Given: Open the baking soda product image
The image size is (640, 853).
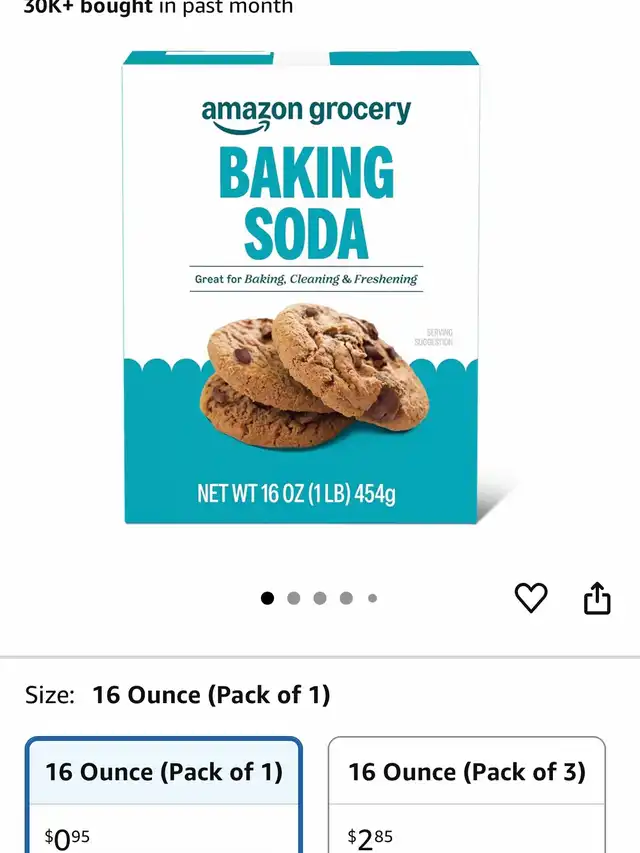Looking at the screenshot, I should pos(301,289).
